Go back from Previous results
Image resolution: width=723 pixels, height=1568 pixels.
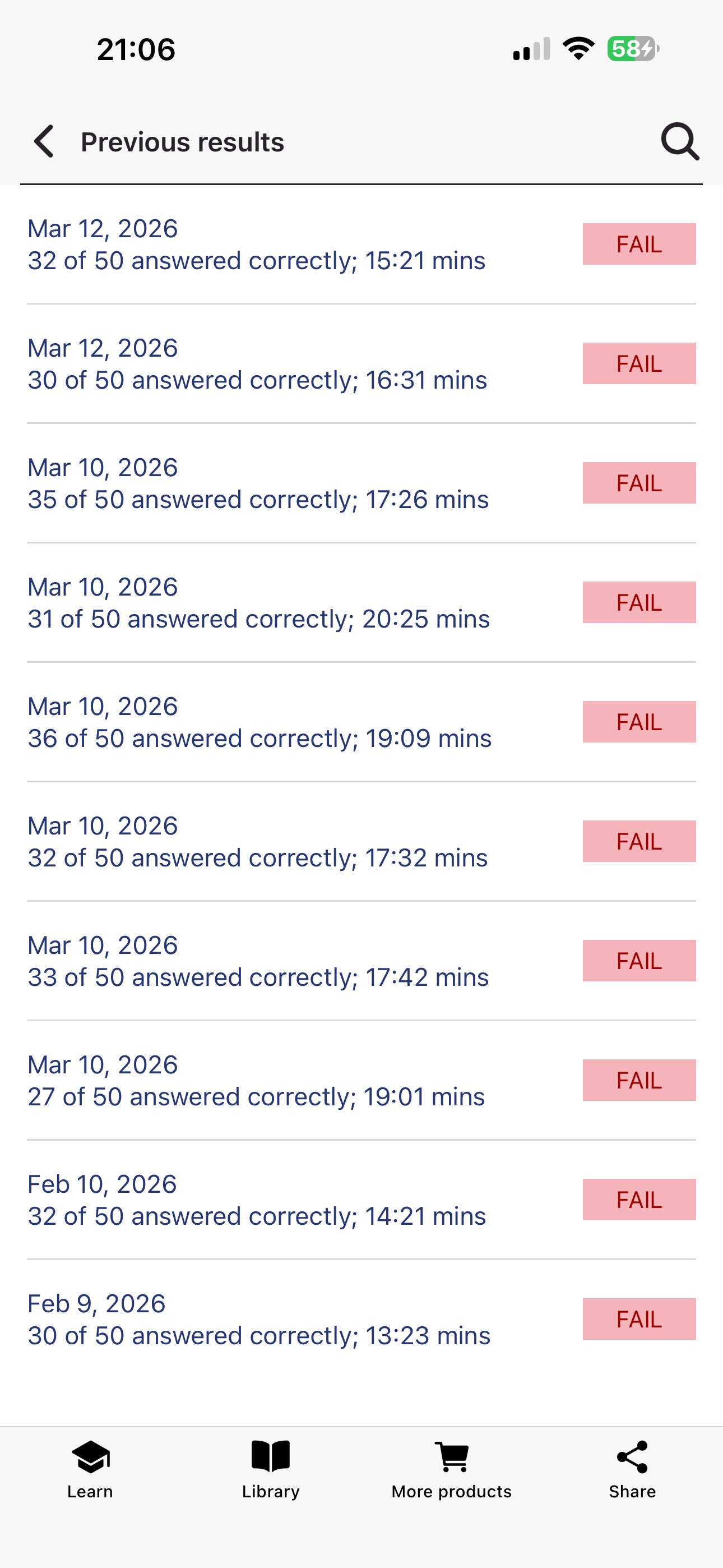pos(44,142)
